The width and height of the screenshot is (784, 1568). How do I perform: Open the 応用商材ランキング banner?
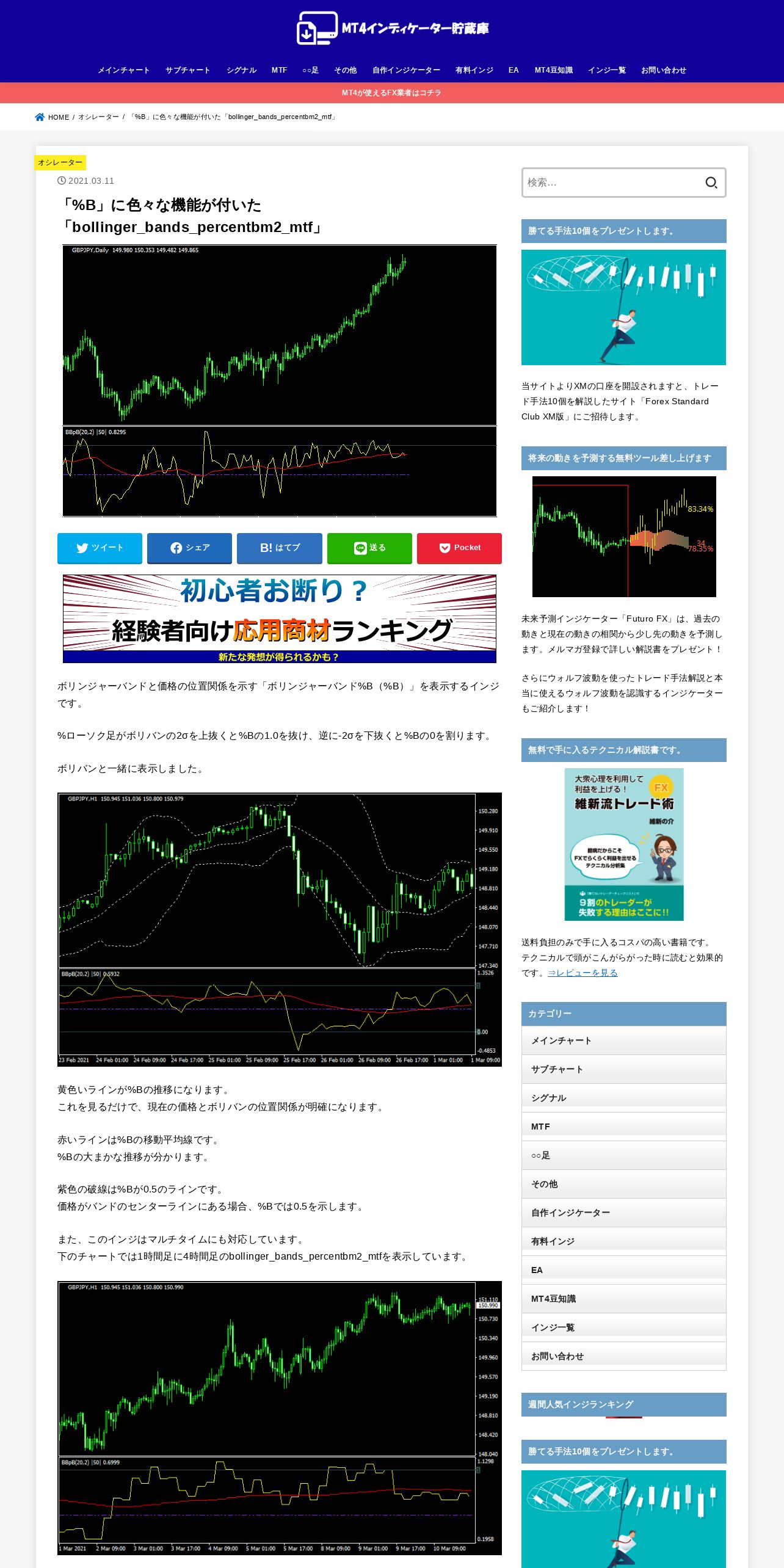click(x=280, y=619)
